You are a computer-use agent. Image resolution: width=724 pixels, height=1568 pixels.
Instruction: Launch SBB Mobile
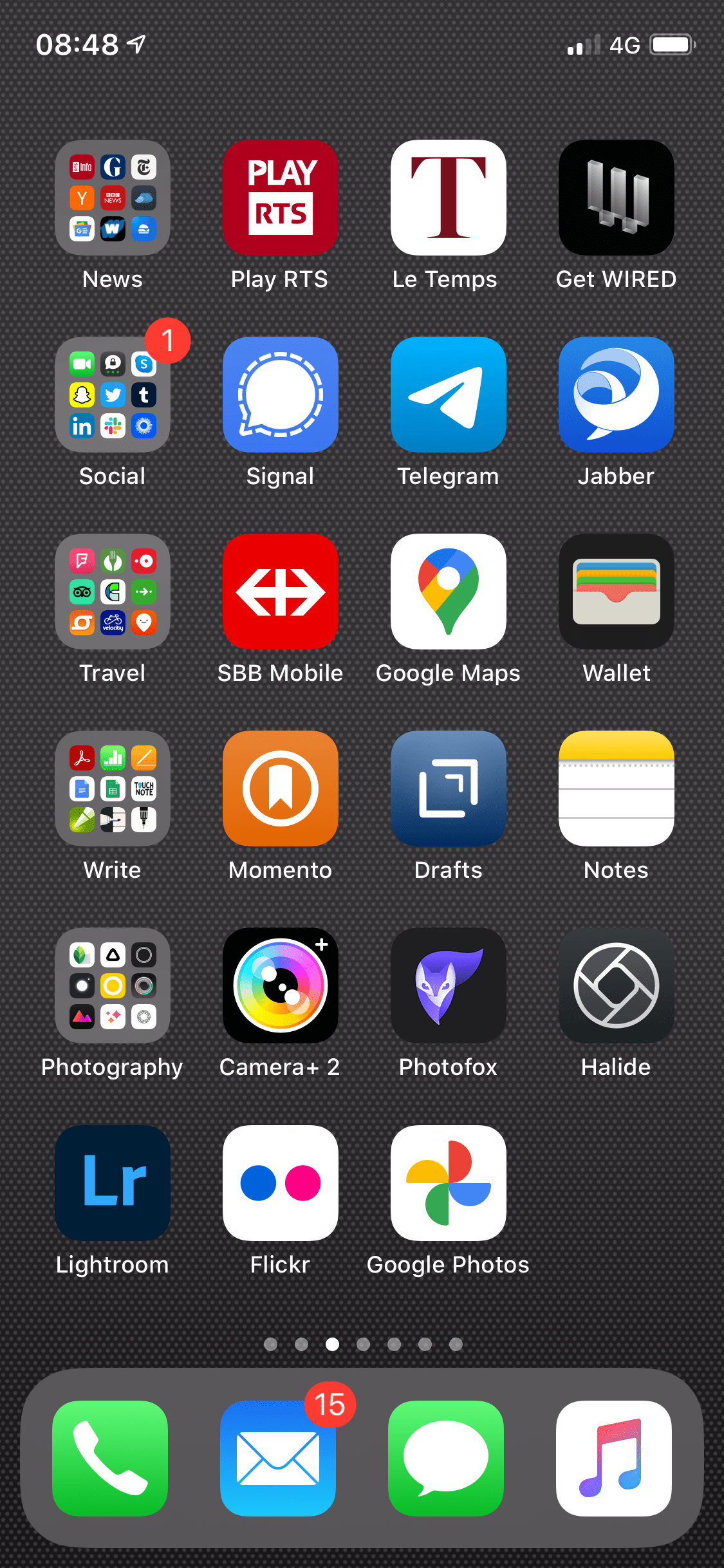pyautogui.click(x=281, y=592)
